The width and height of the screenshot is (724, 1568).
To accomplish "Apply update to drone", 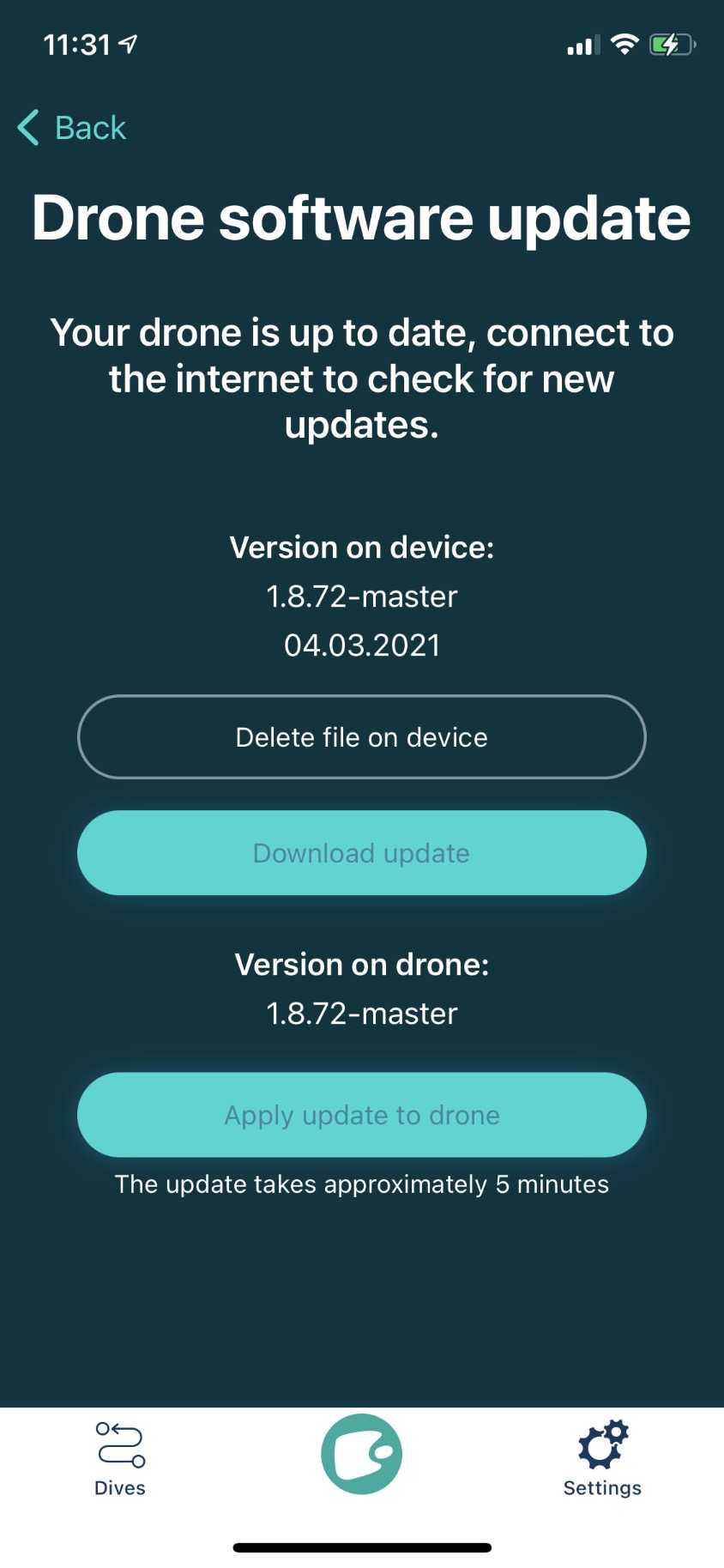I will [x=361, y=1115].
